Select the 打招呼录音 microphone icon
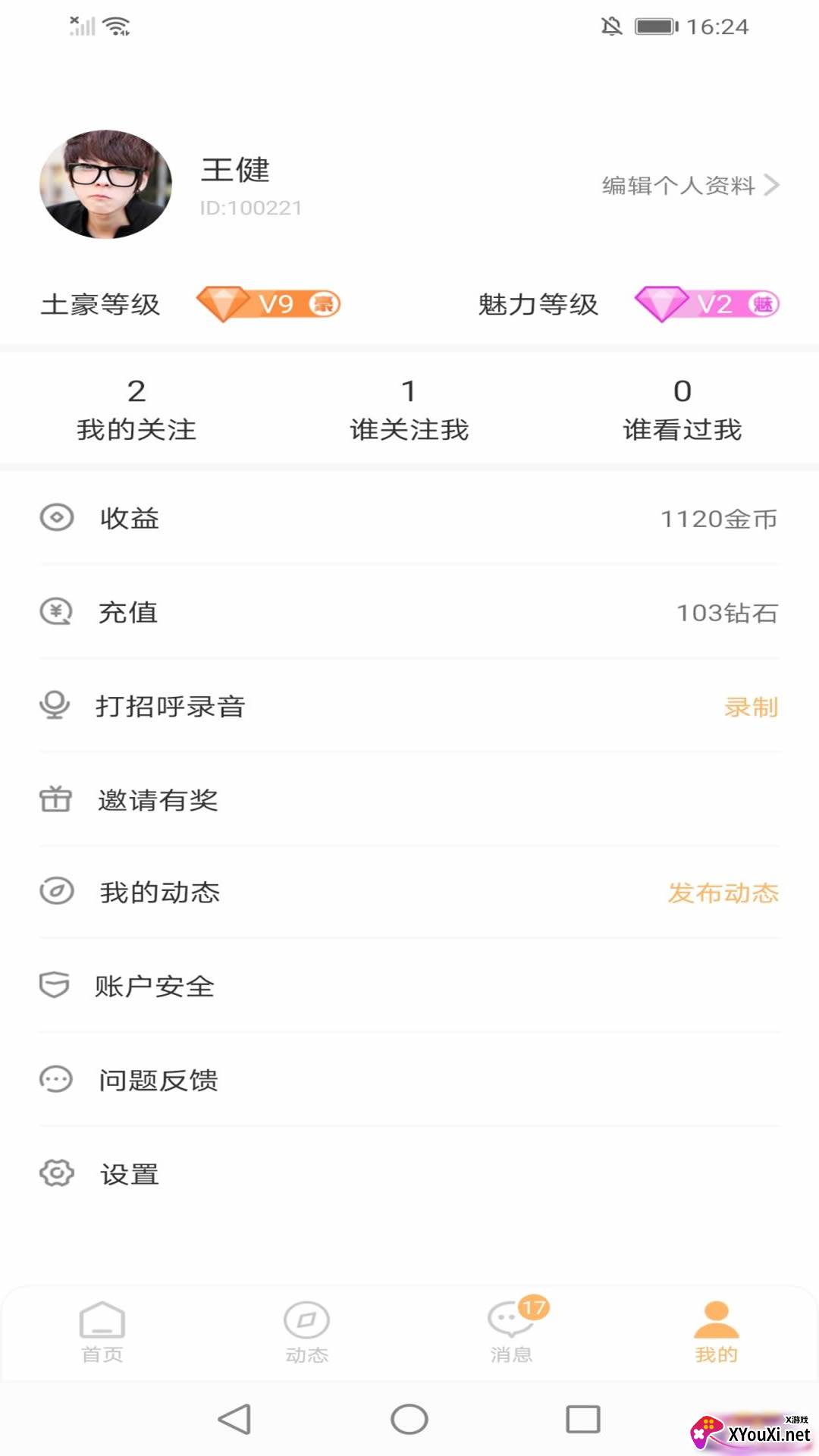 tap(54, 706)
